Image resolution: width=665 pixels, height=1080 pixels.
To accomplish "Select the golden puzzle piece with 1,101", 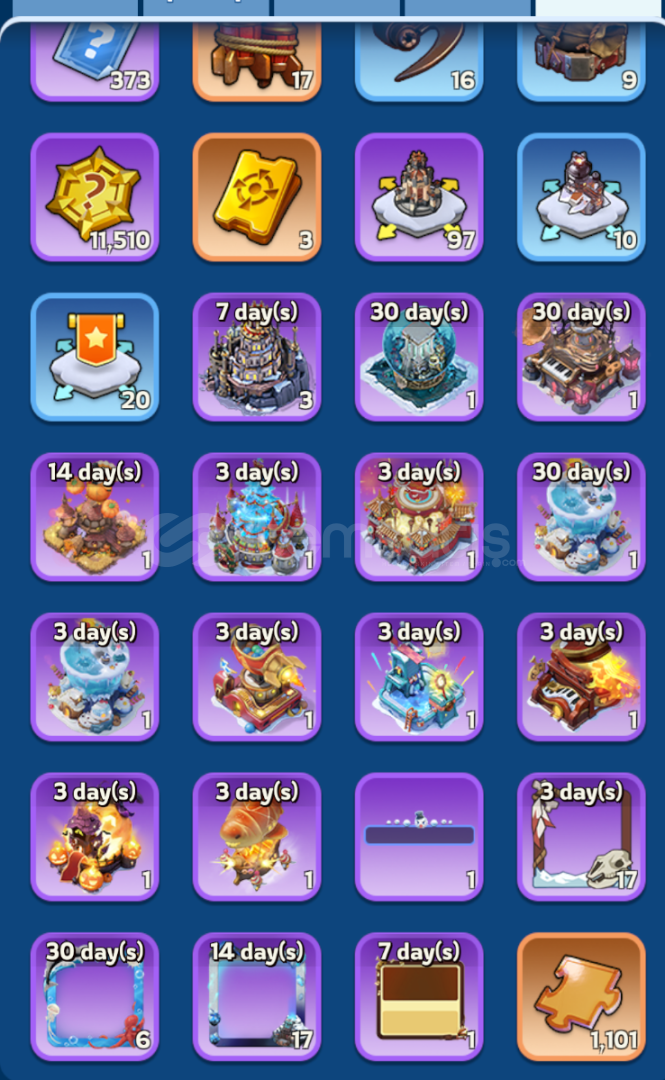I will pyautogui.click(x=581, y=997).
